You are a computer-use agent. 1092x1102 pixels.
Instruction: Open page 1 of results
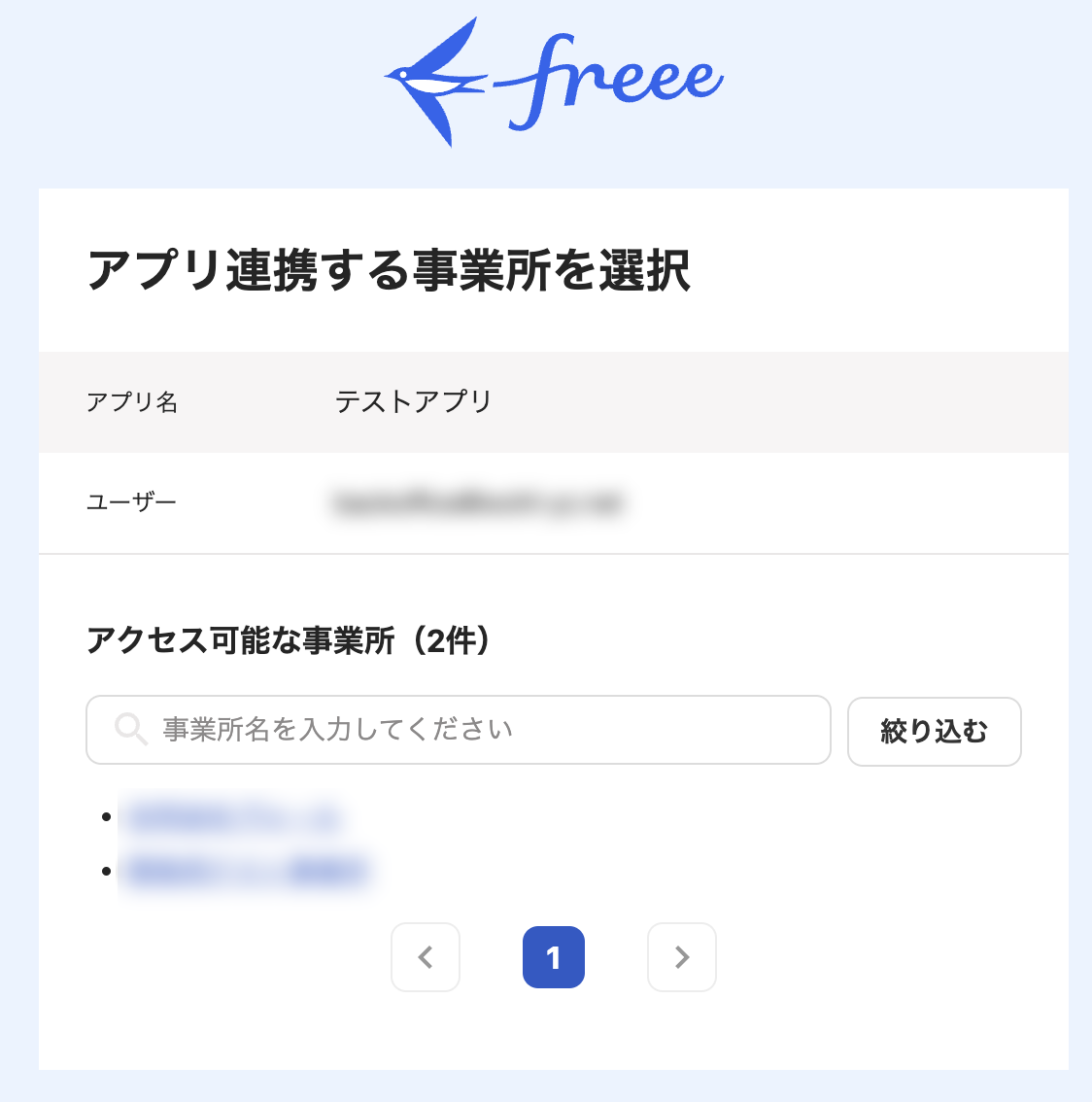[x=554, y=957]
